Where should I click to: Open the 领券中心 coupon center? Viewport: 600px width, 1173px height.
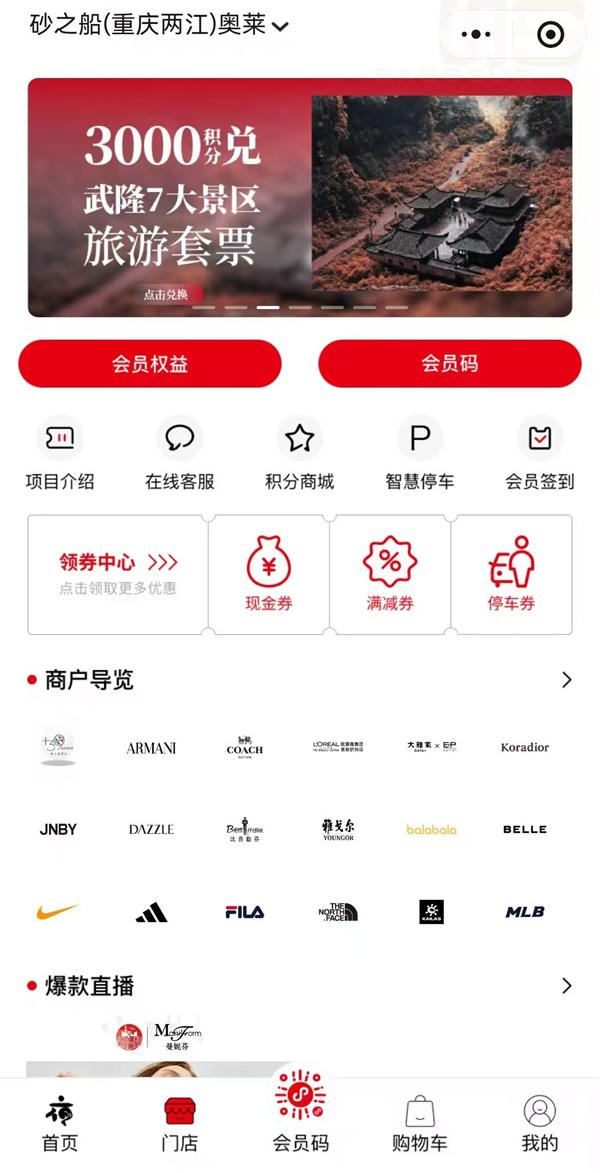coord(118,574)
